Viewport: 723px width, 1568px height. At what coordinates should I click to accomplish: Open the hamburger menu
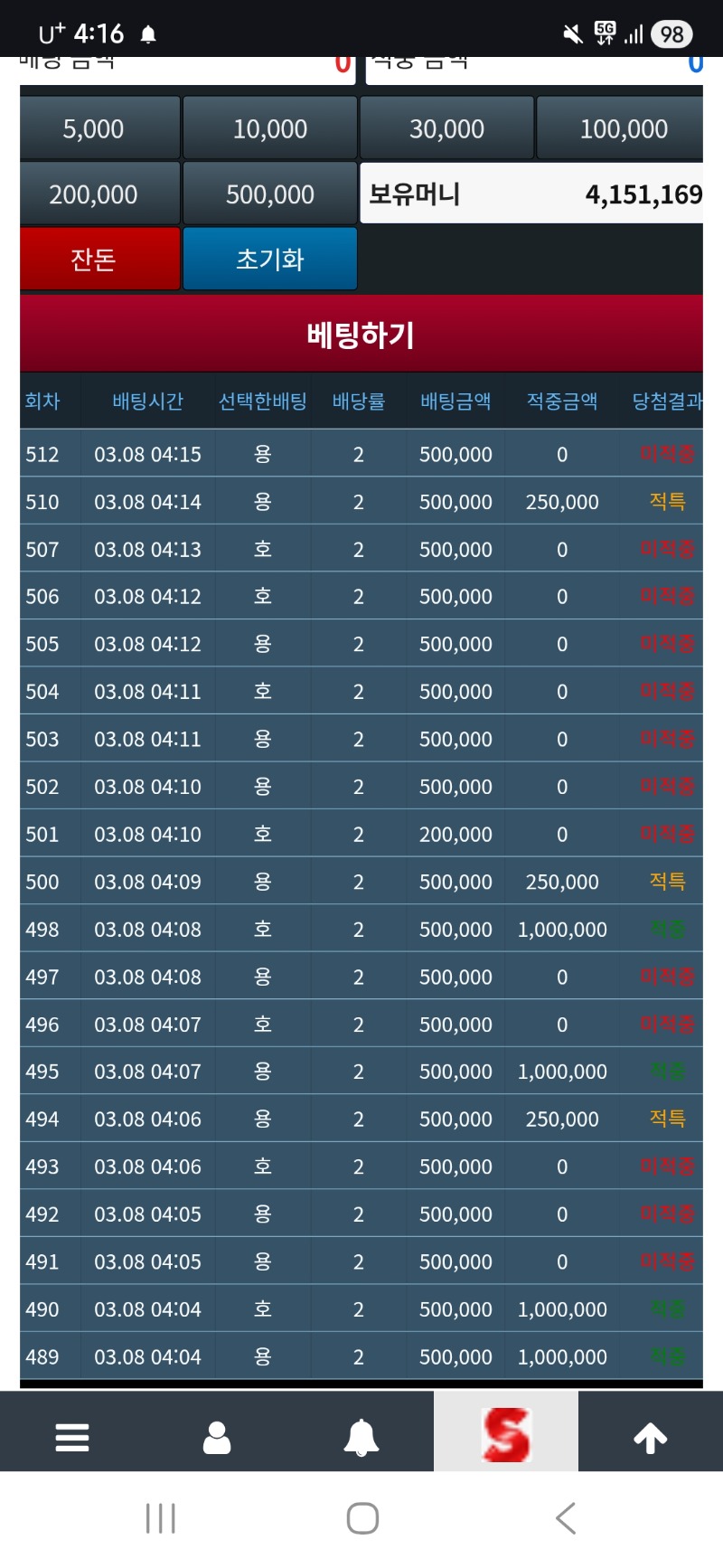click(x=72, y=1436)
